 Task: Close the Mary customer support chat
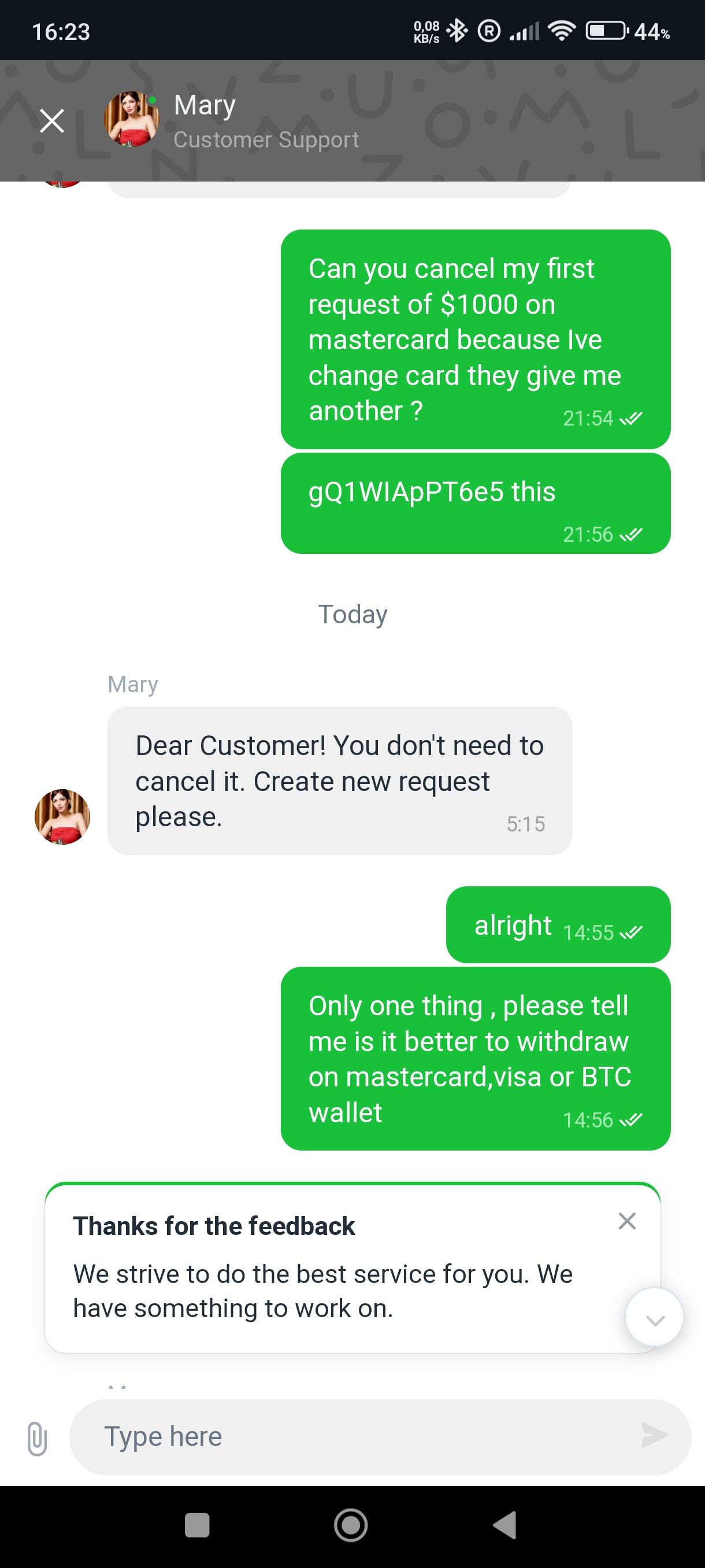click(x=51, y=120)
